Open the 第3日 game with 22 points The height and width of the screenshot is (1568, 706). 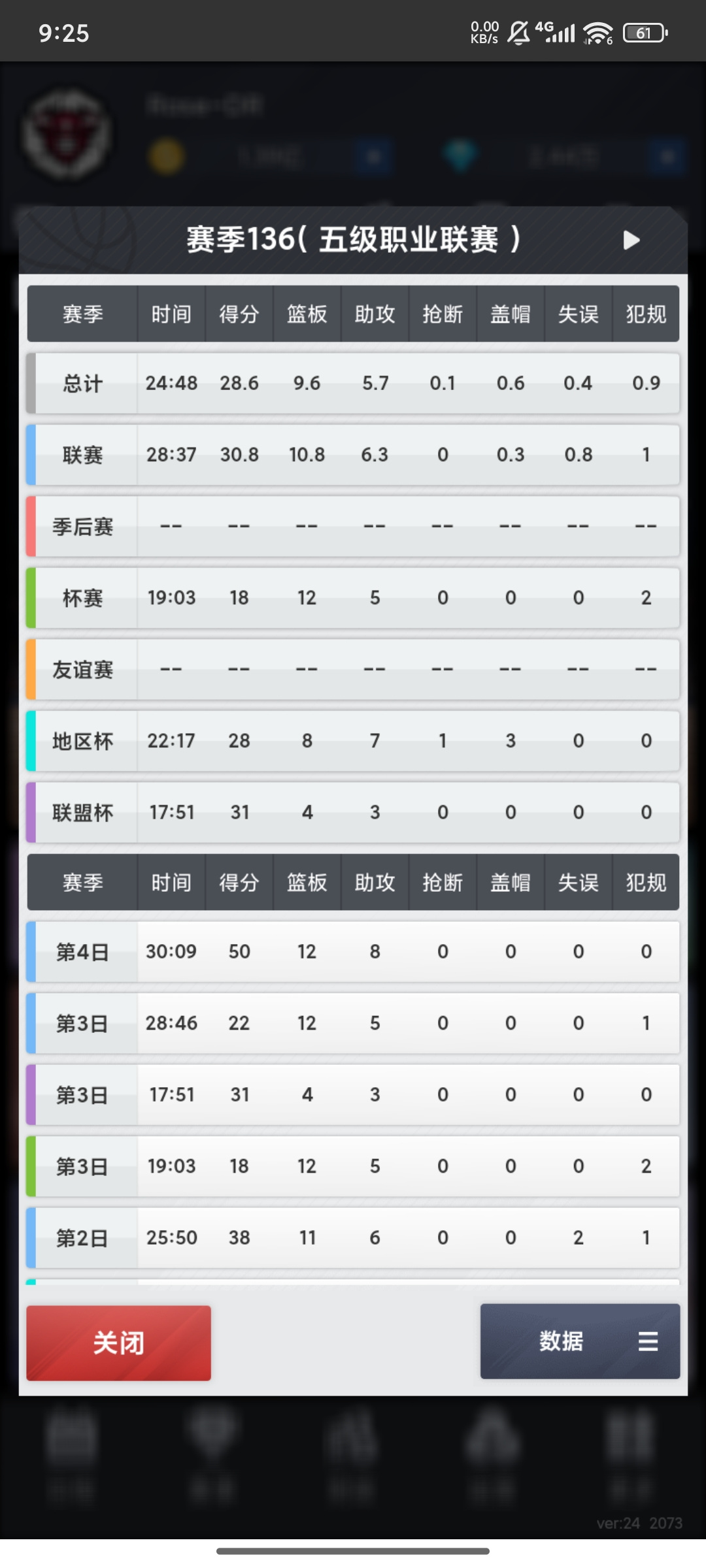click(353, 1023)
